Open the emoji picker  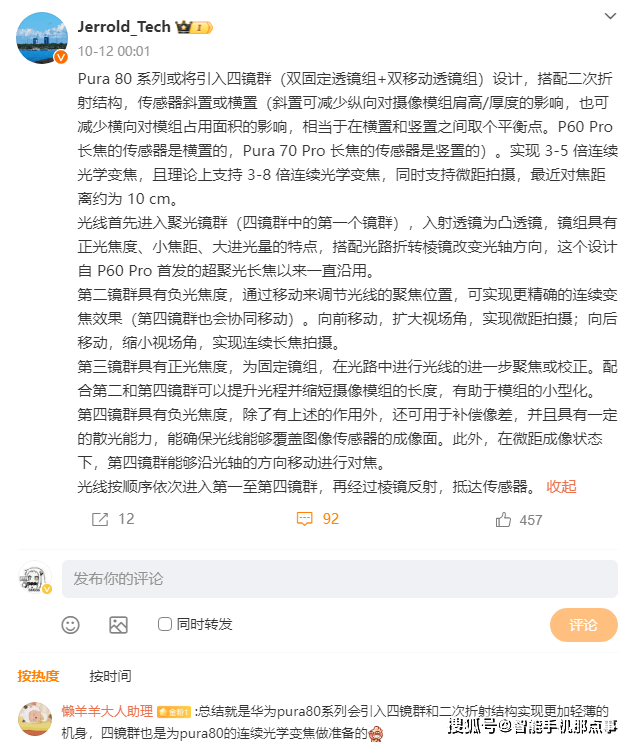(70, 624)
